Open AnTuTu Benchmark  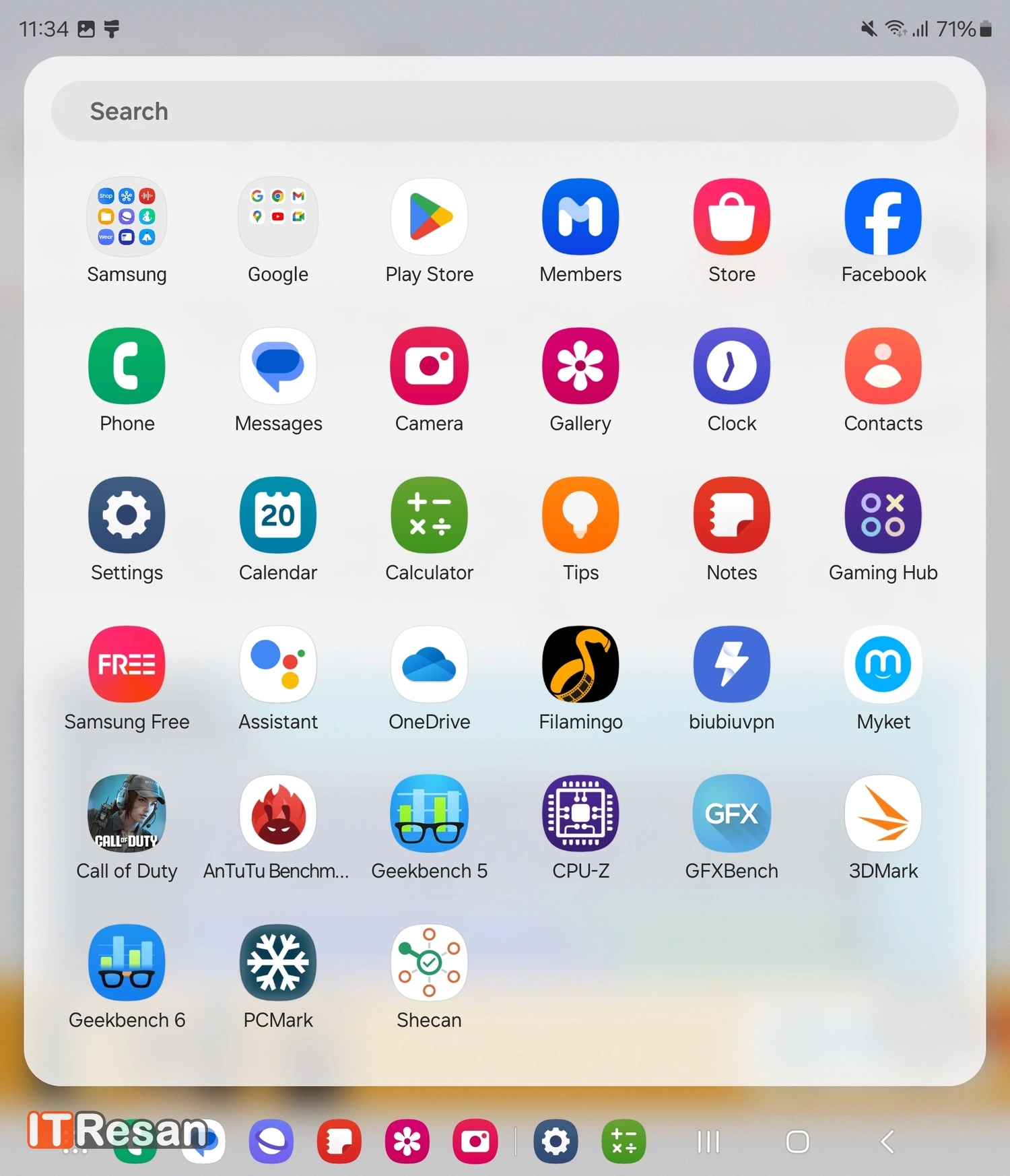click(x=277, y=814)
